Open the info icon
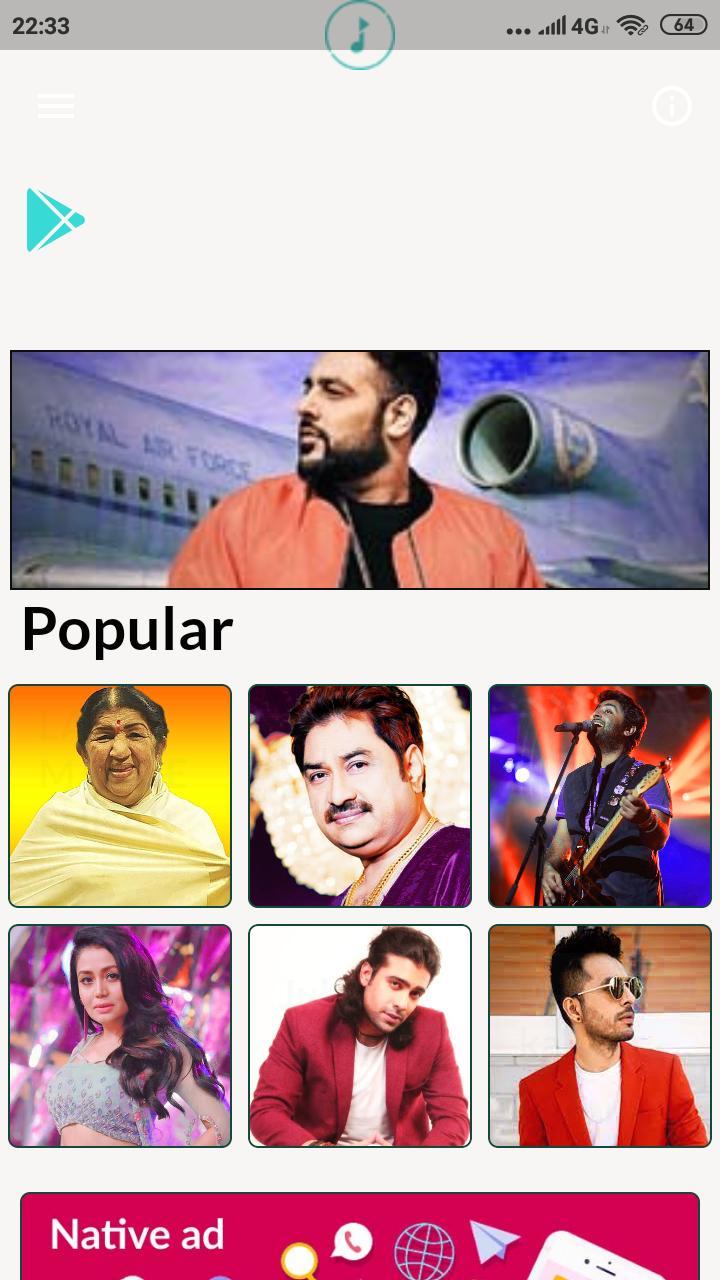The width and height of the screenshot is (720, 1280). tap(672, 106)
